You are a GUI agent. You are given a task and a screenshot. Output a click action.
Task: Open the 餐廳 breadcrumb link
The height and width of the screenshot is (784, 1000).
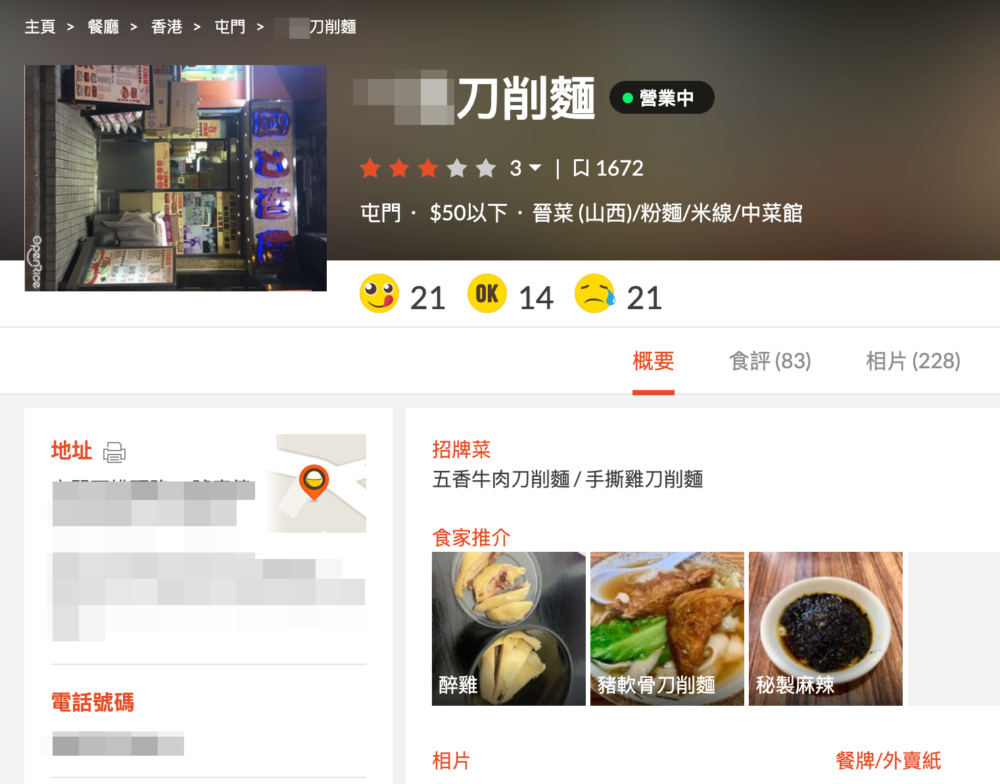(103, 27)
